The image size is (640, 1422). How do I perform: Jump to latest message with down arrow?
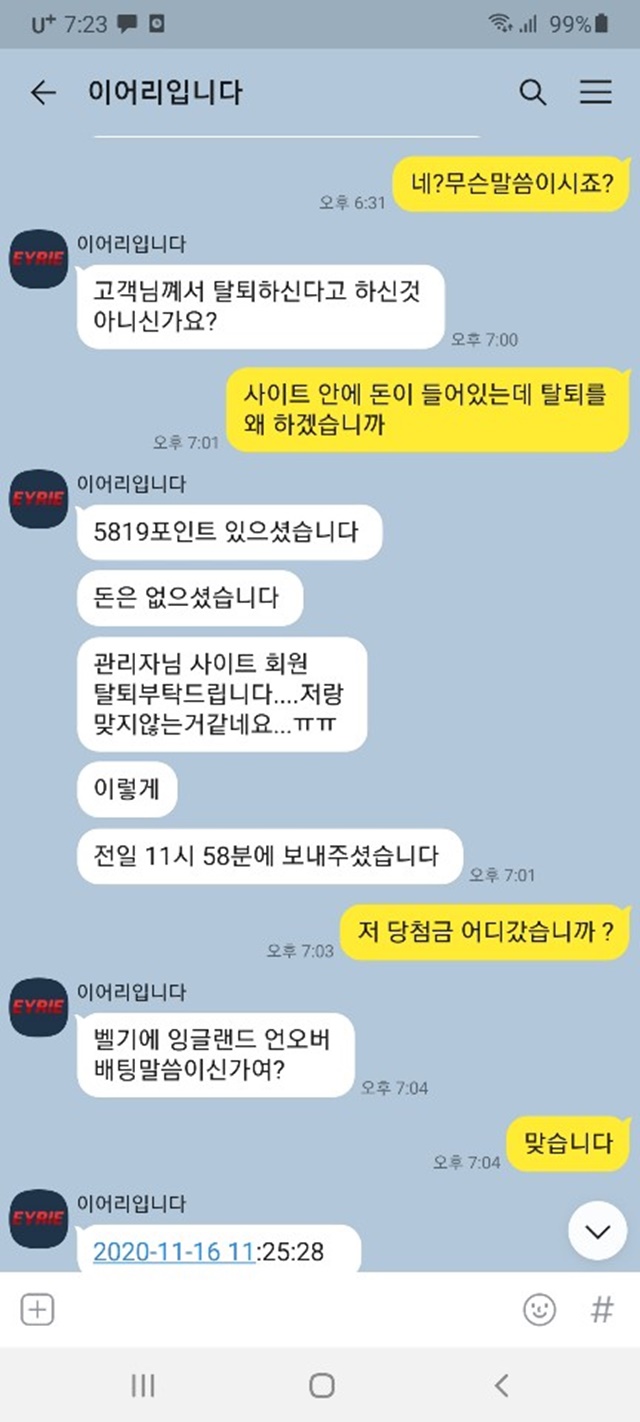598,1231
